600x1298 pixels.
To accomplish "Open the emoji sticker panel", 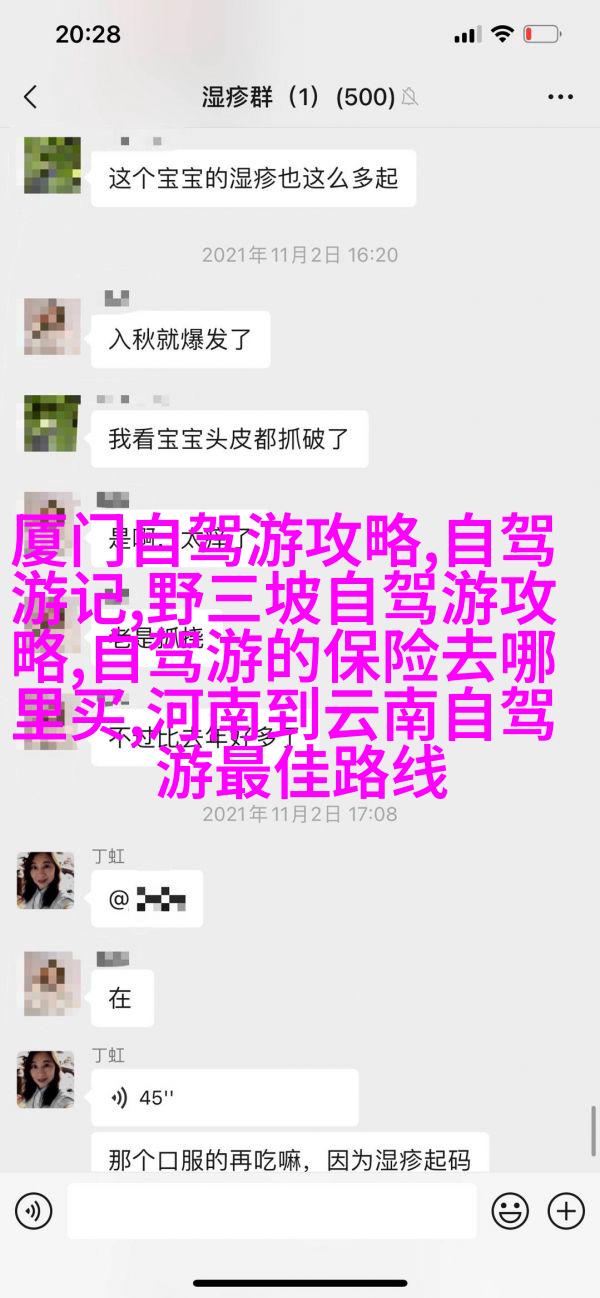I will (510, 1211).
